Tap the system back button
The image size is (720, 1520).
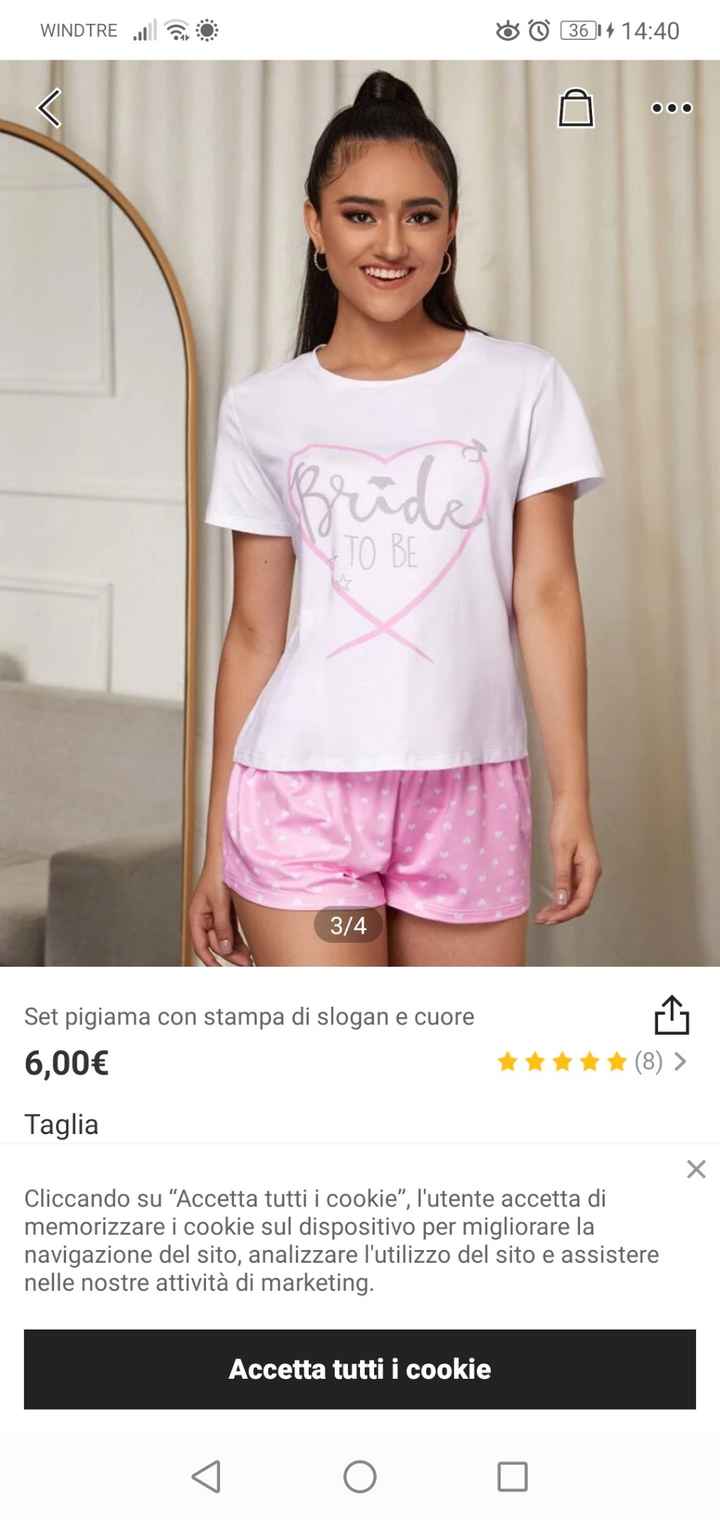[x=206, y=1476]
